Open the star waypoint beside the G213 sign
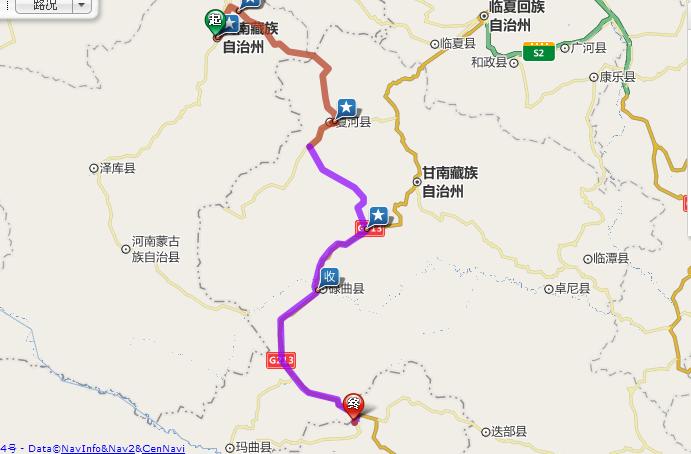This screenshot has height=454, width=691. (378, 214)
